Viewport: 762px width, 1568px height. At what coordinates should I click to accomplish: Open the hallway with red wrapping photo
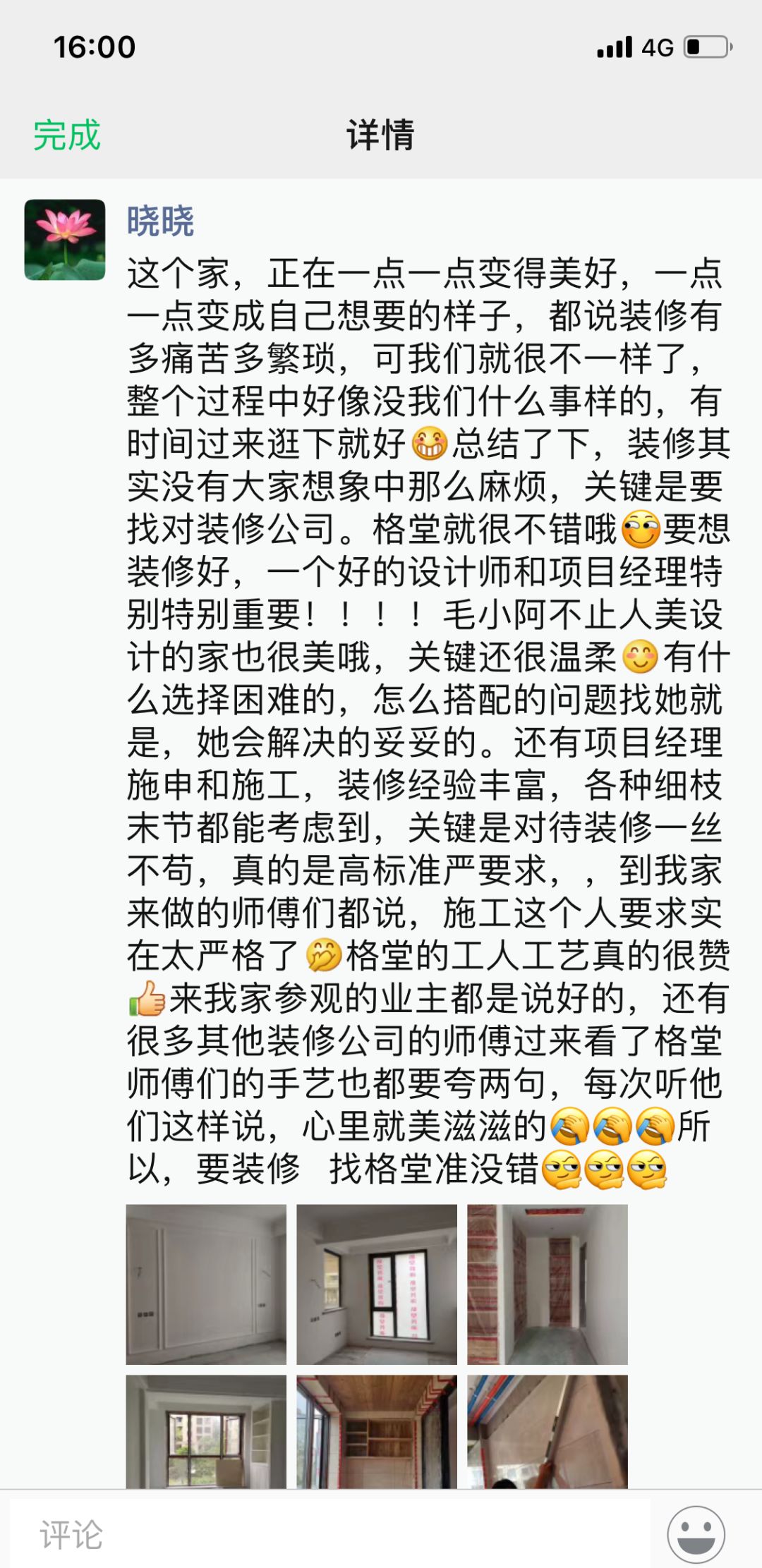(548, 1284)
